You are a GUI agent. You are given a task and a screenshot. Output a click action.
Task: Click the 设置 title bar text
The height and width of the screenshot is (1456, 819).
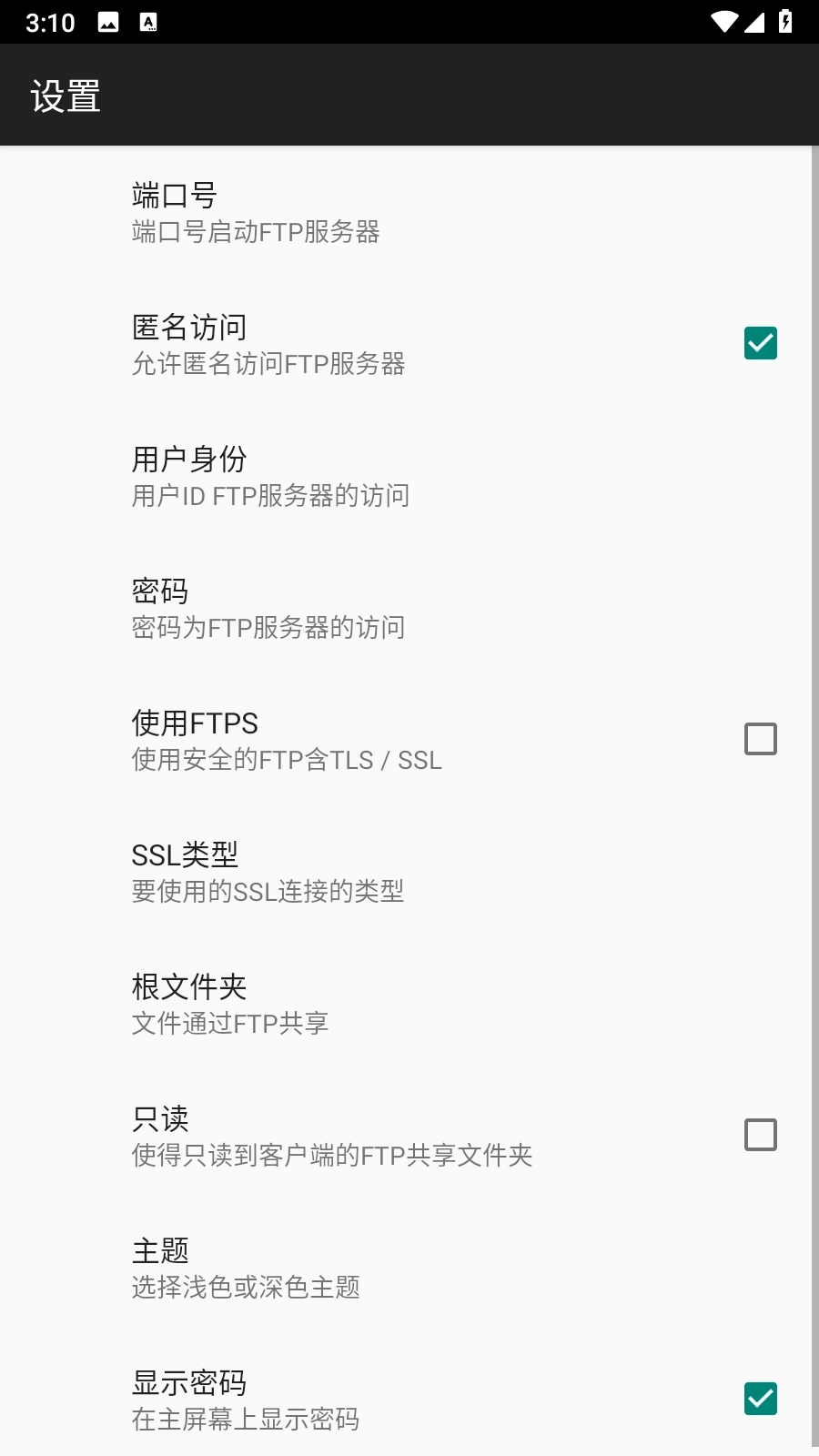[66, 94]
